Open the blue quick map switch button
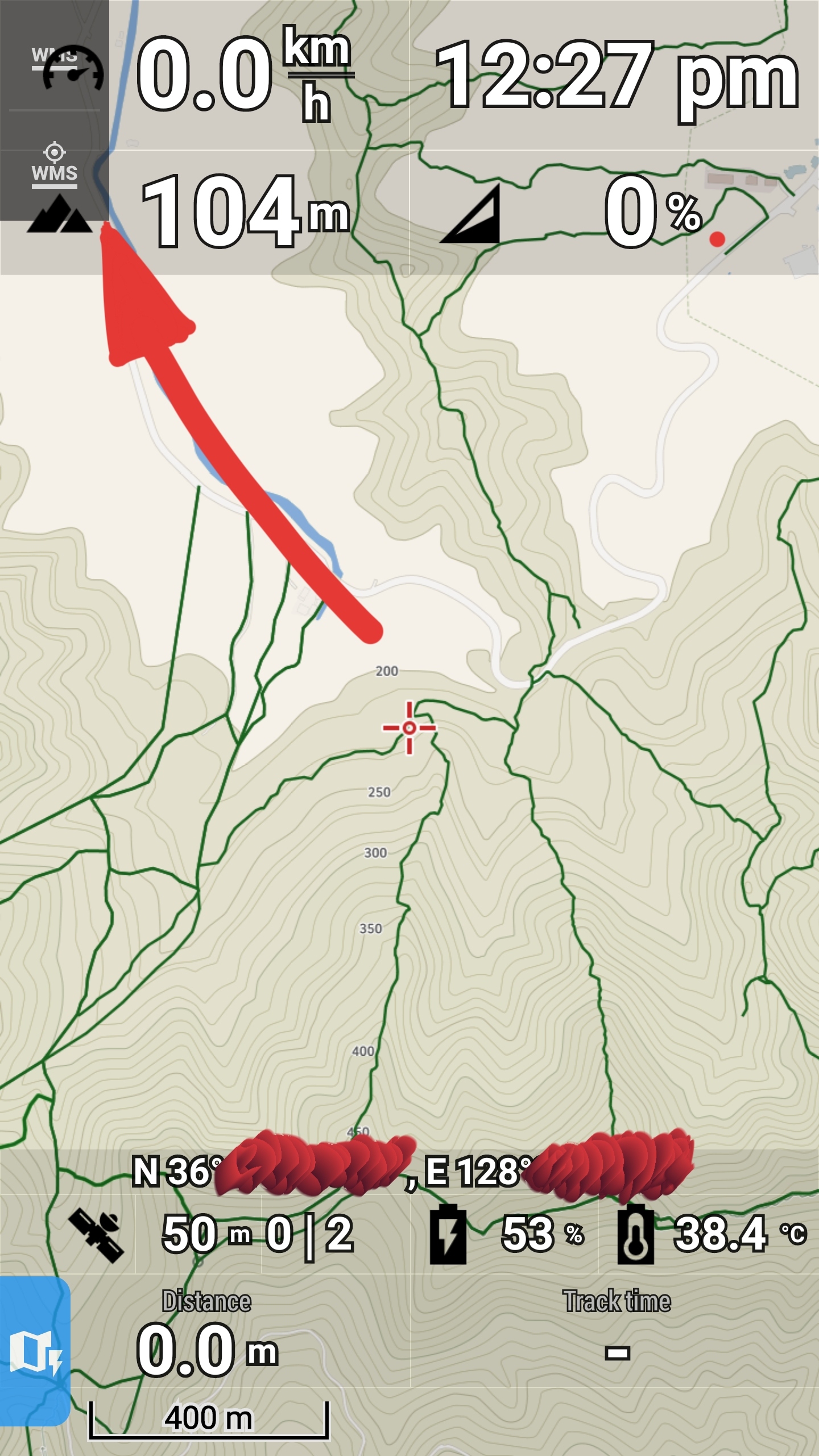The width and height of the screenshot is (819, 1456). [x=35, y=1351]
